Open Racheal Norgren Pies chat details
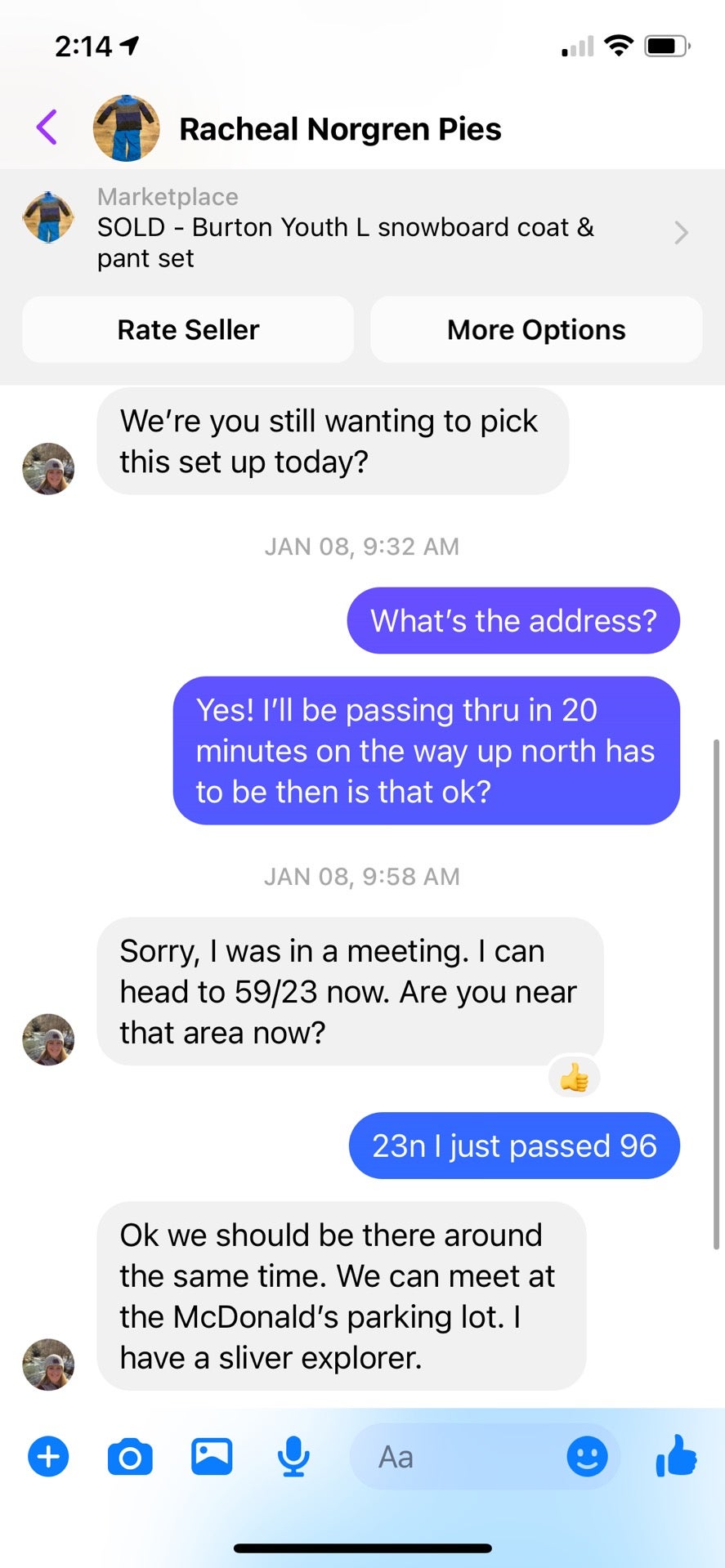The height and width of the screenshot is (1568, 725). coord(339,129)
